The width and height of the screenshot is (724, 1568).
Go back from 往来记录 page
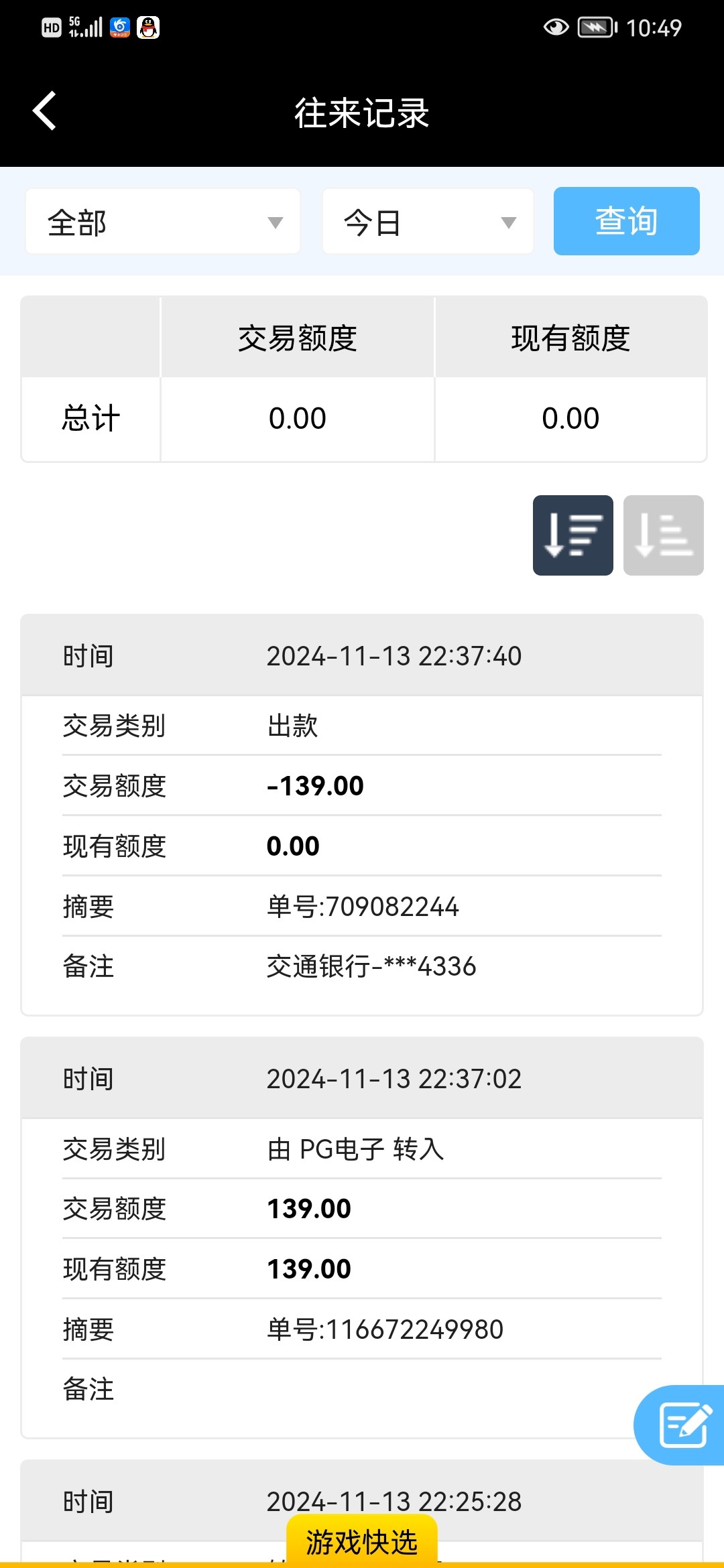coord(44,111)
